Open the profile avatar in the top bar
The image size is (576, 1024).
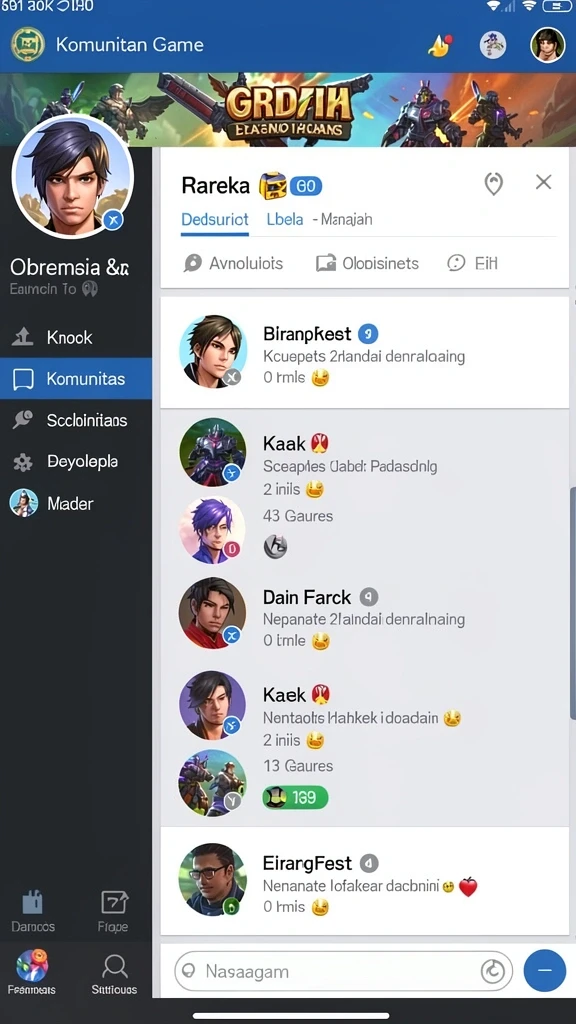coord(547,45)
